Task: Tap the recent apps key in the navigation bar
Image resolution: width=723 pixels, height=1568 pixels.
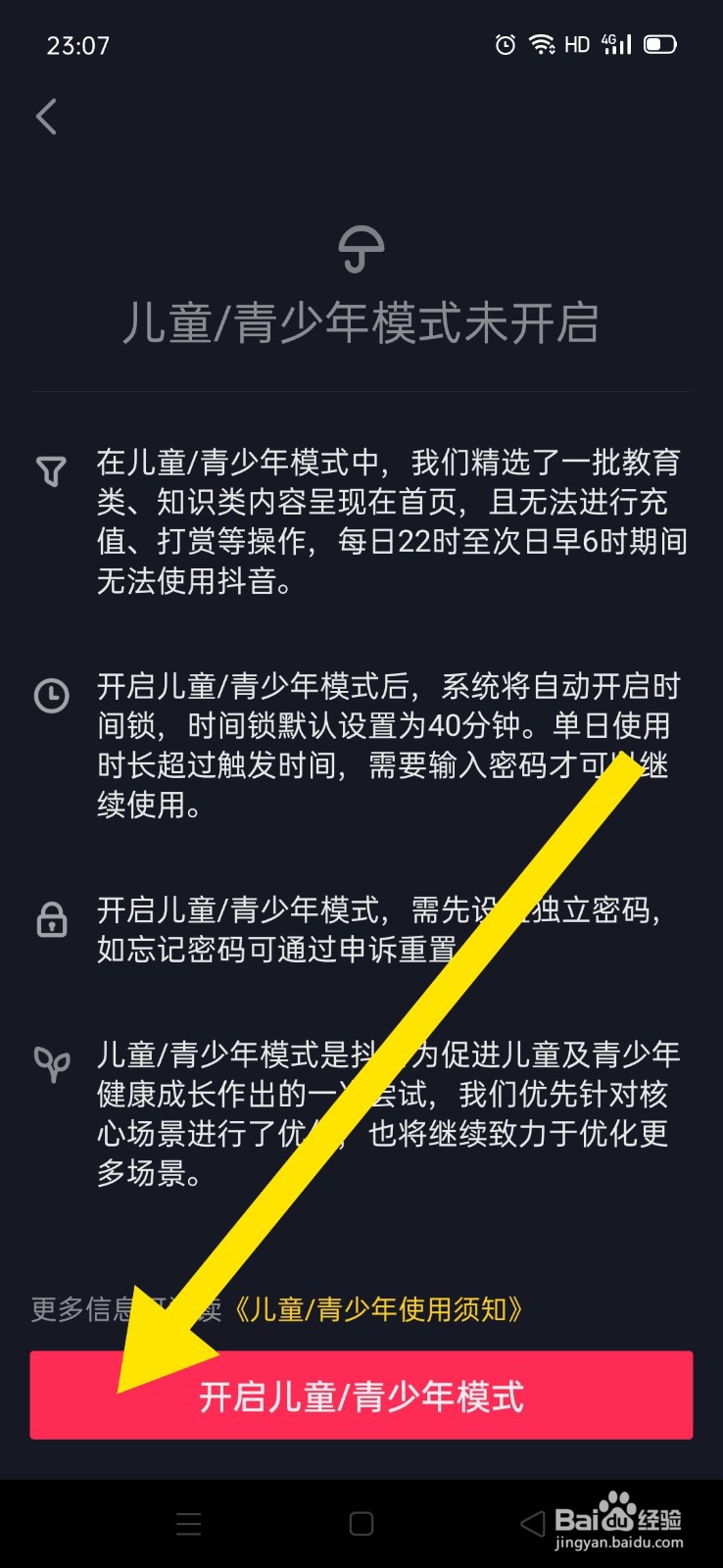Action: (x=188, y=1524)
